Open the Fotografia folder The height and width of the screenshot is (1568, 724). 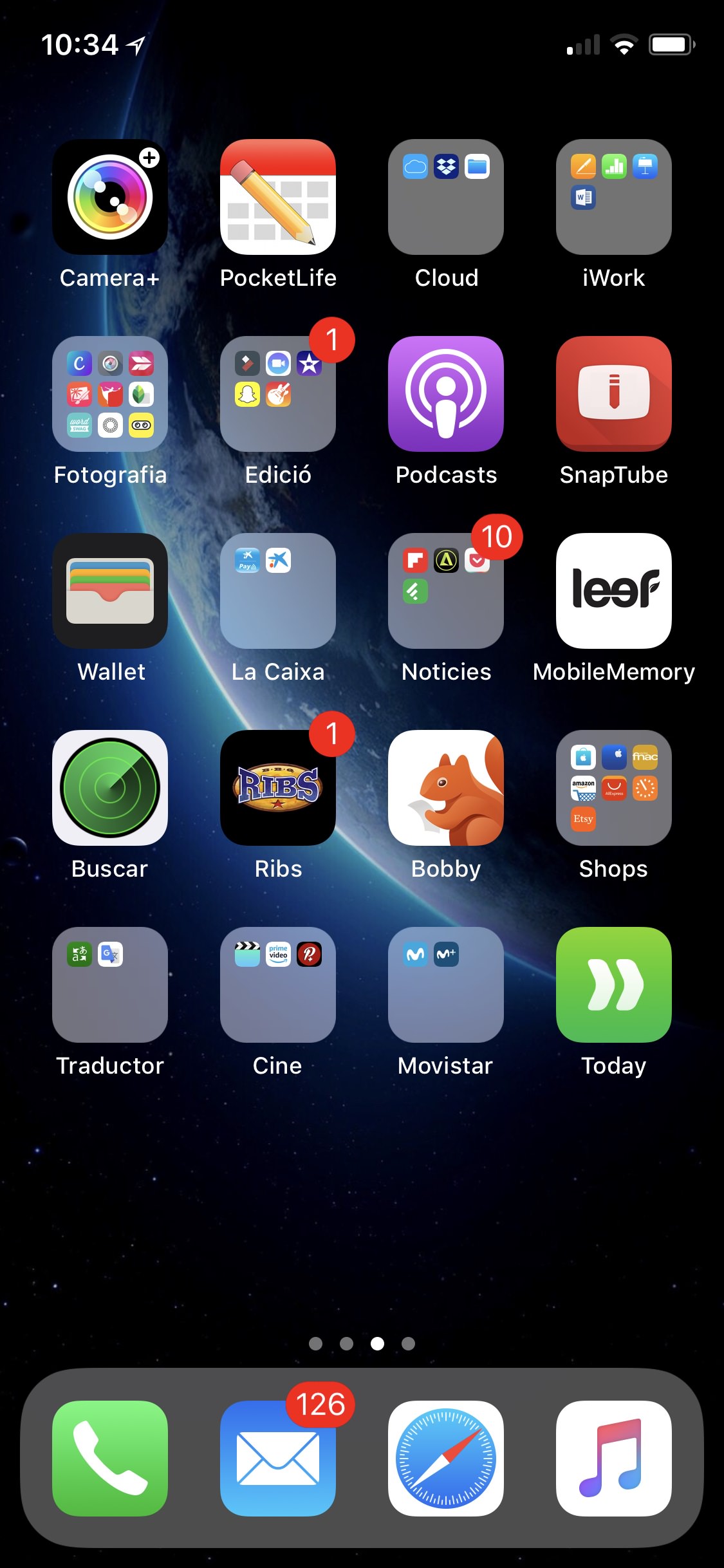[x=110, y=394]
